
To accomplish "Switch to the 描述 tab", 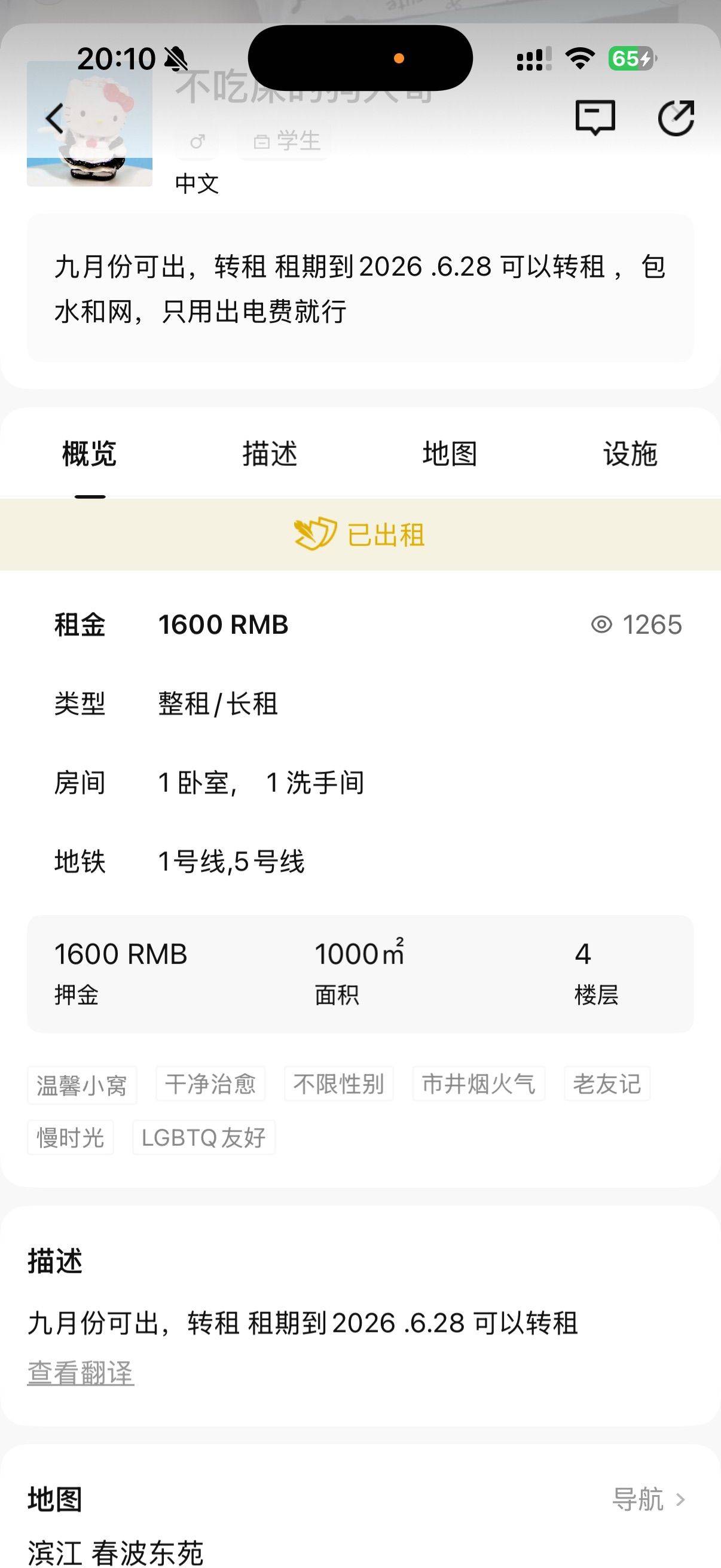I will [x=270, y=454].
